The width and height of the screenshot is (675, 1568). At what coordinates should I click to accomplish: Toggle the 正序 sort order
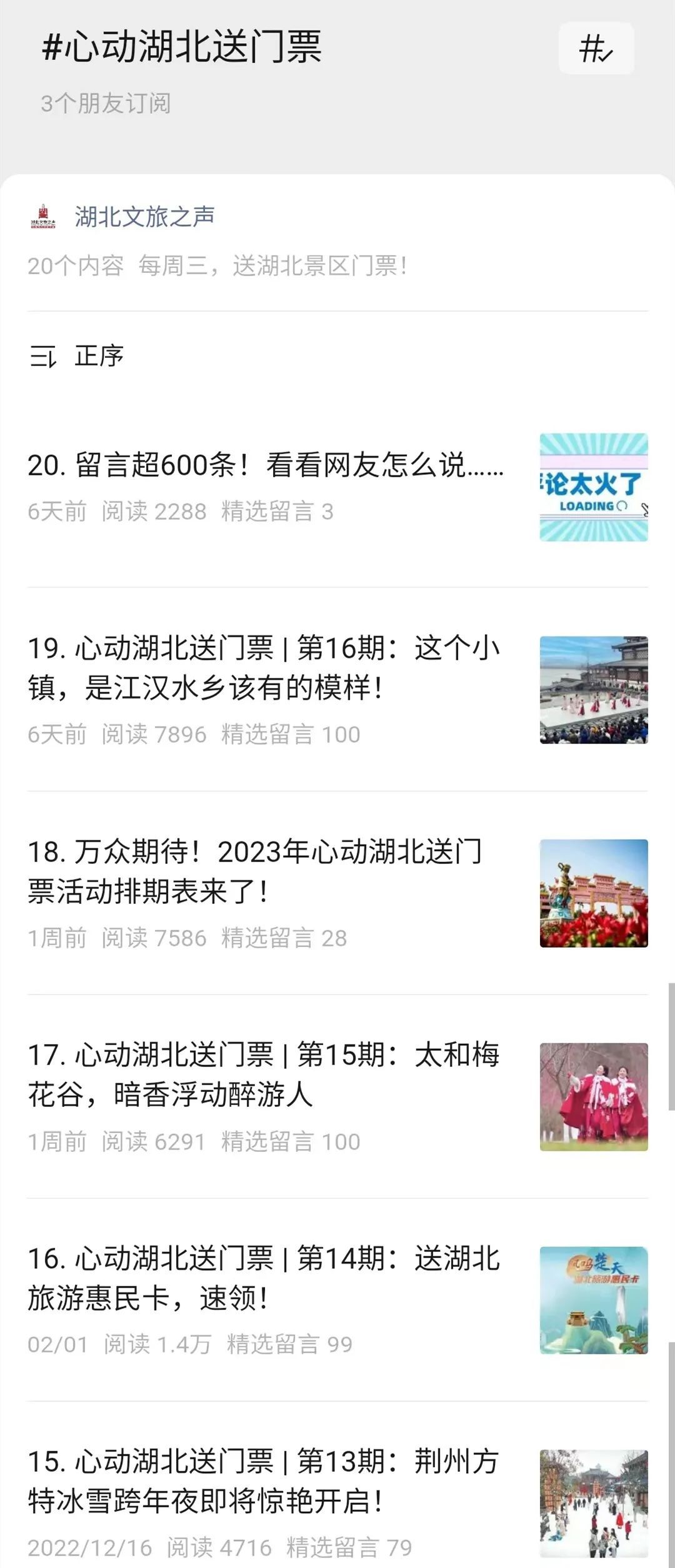tap(77, 356)
